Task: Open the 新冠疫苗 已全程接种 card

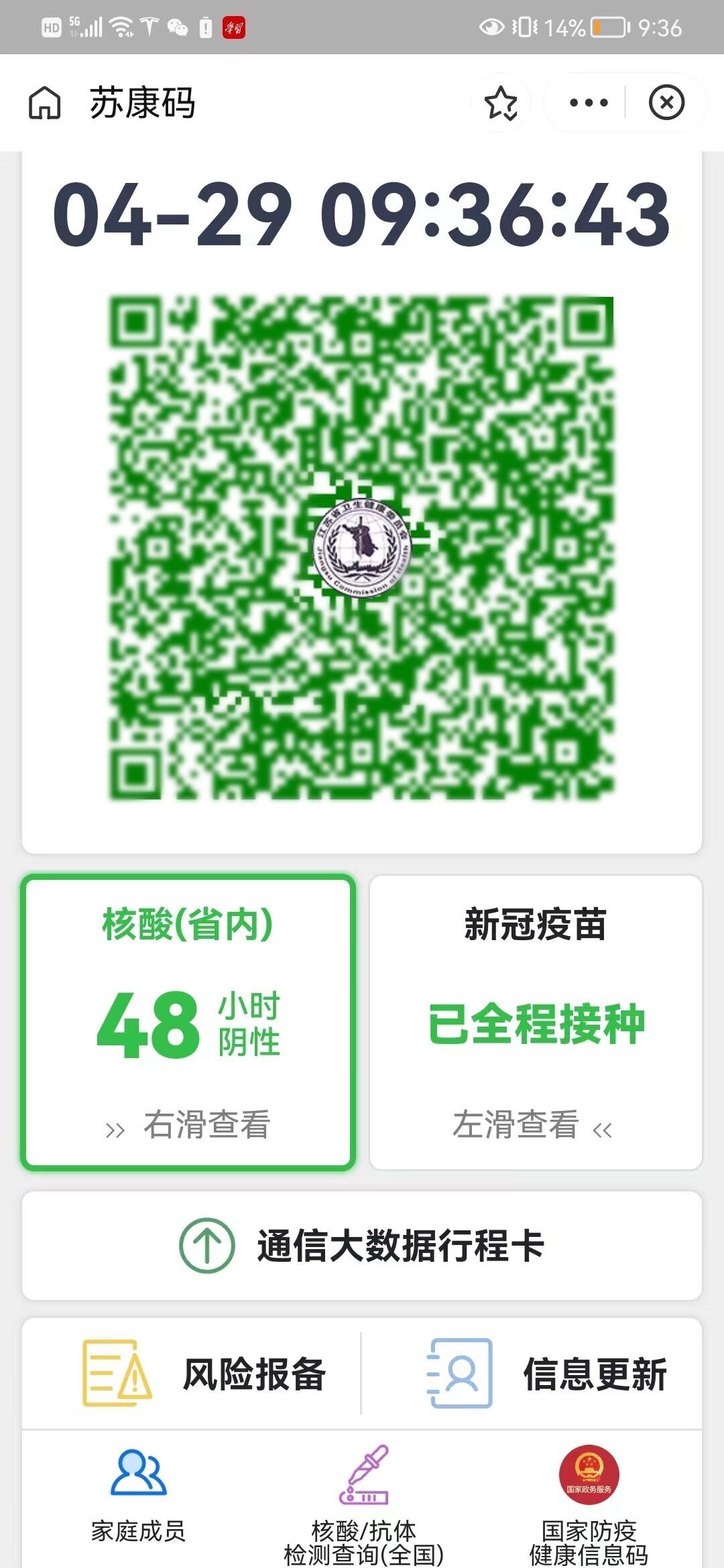Action: point(536,1022)
